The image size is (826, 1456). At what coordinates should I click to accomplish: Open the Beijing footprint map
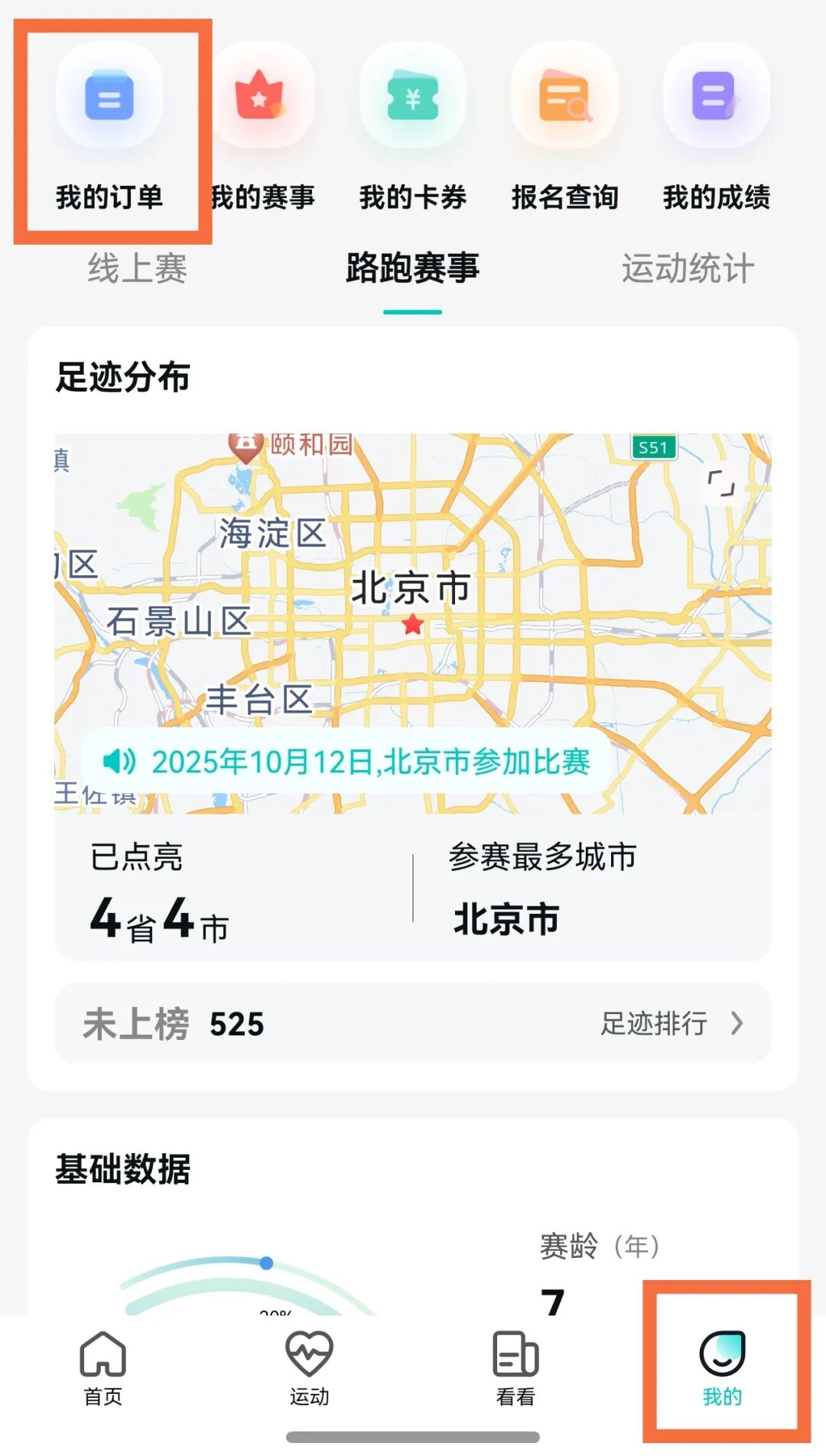pyautogui.click(x=413, y=612)
